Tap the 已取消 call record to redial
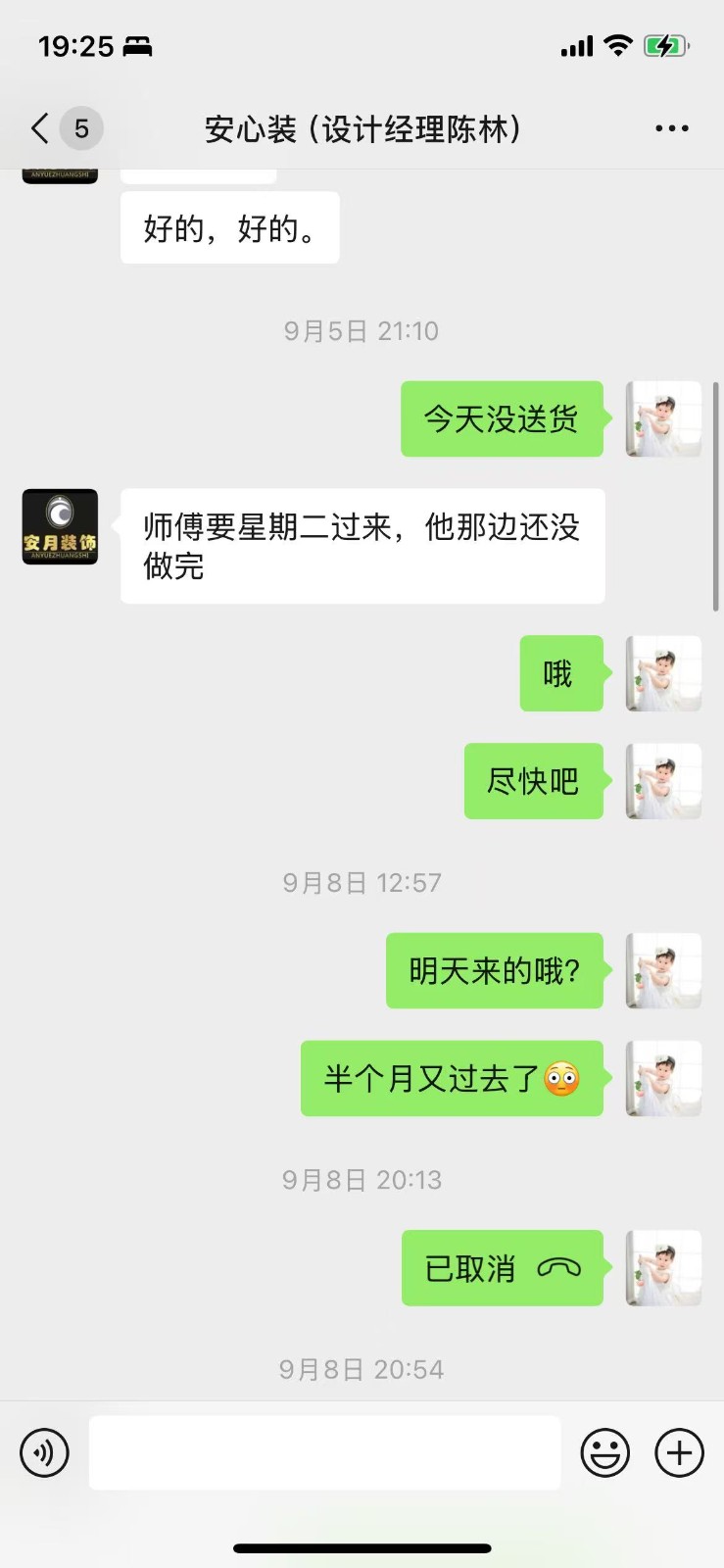The height and width of the screenshot is (1568, 724). tap(502, 1268)
